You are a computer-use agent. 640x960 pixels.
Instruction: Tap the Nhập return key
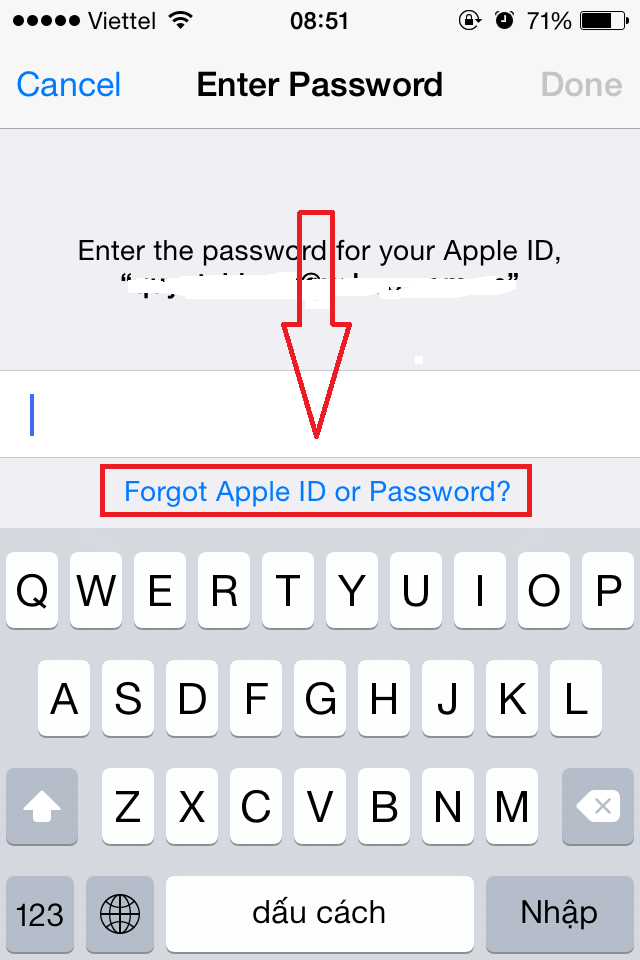(558, 913)
